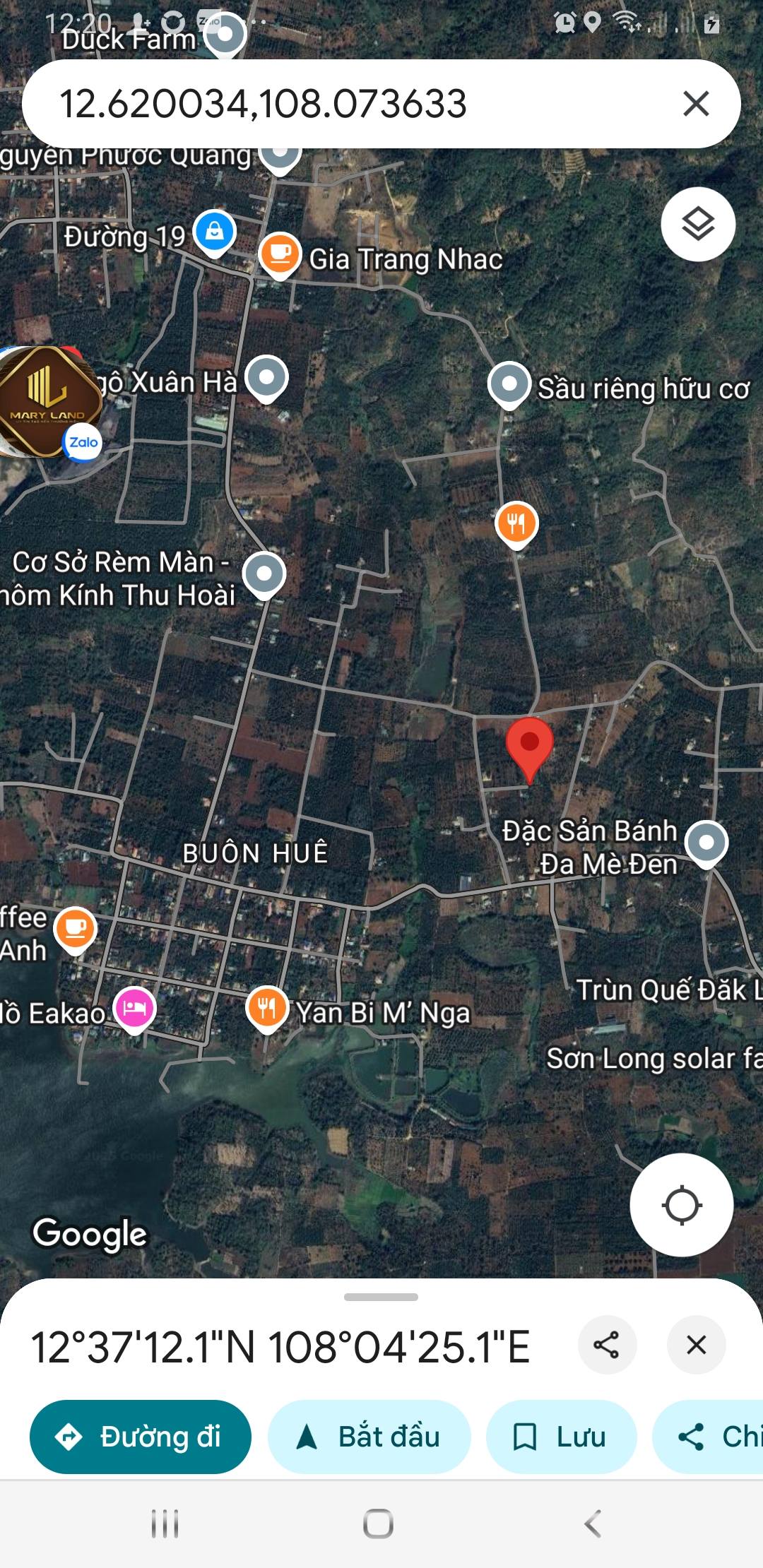Share the dropped pin coordinates
The image size is (763, 1568).
pos(607,1344)
